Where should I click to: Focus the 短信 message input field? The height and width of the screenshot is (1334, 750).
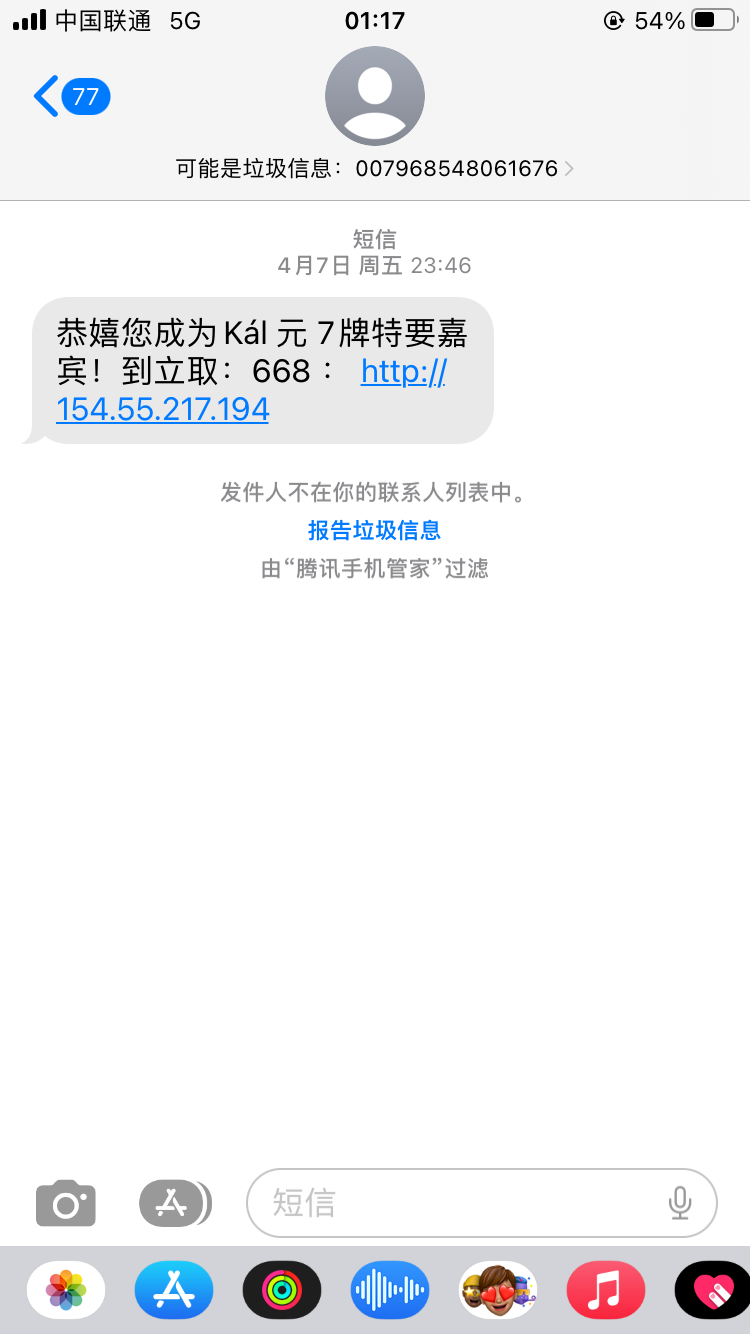[460, 1202]
